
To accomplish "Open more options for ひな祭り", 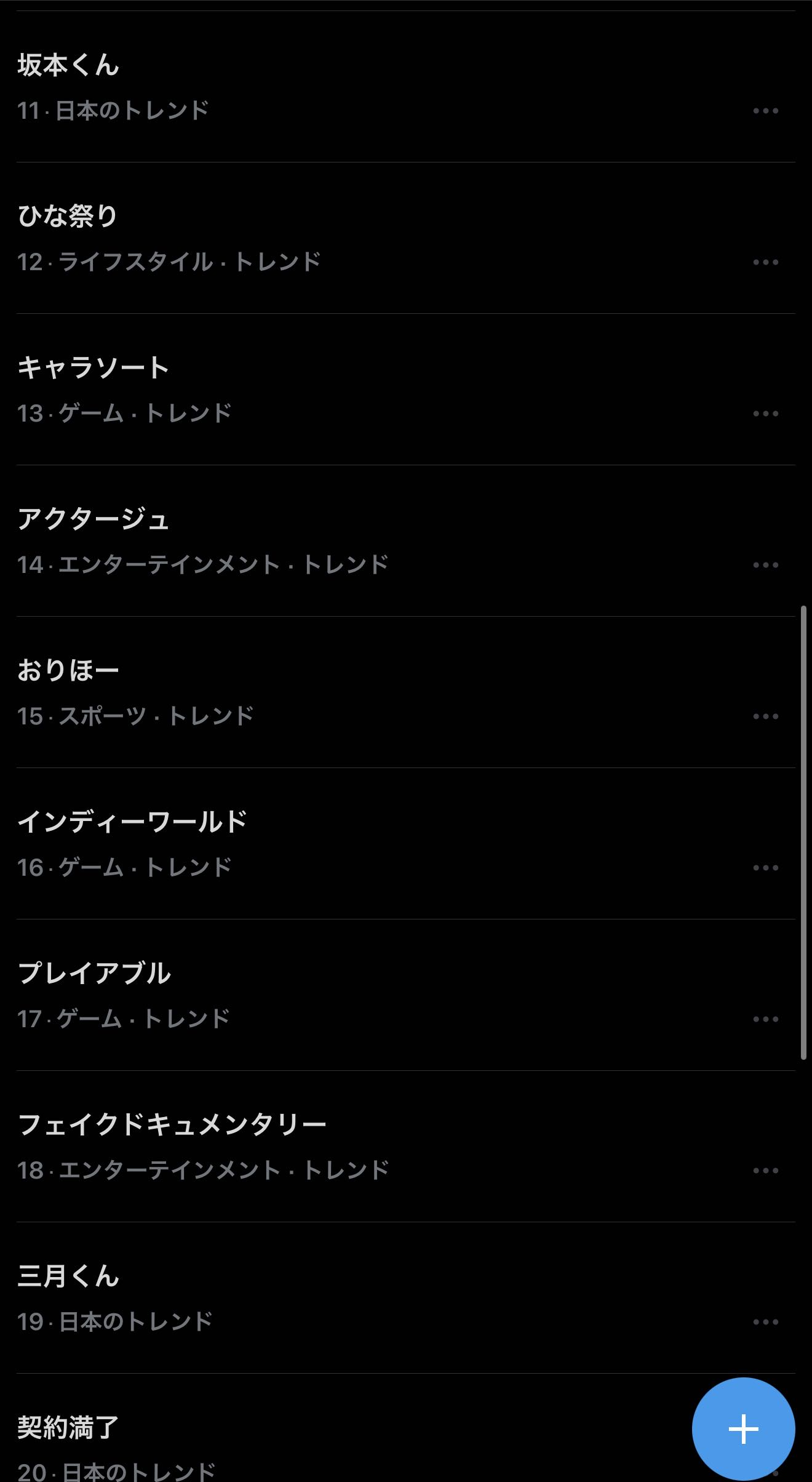I will coord(765,262).
